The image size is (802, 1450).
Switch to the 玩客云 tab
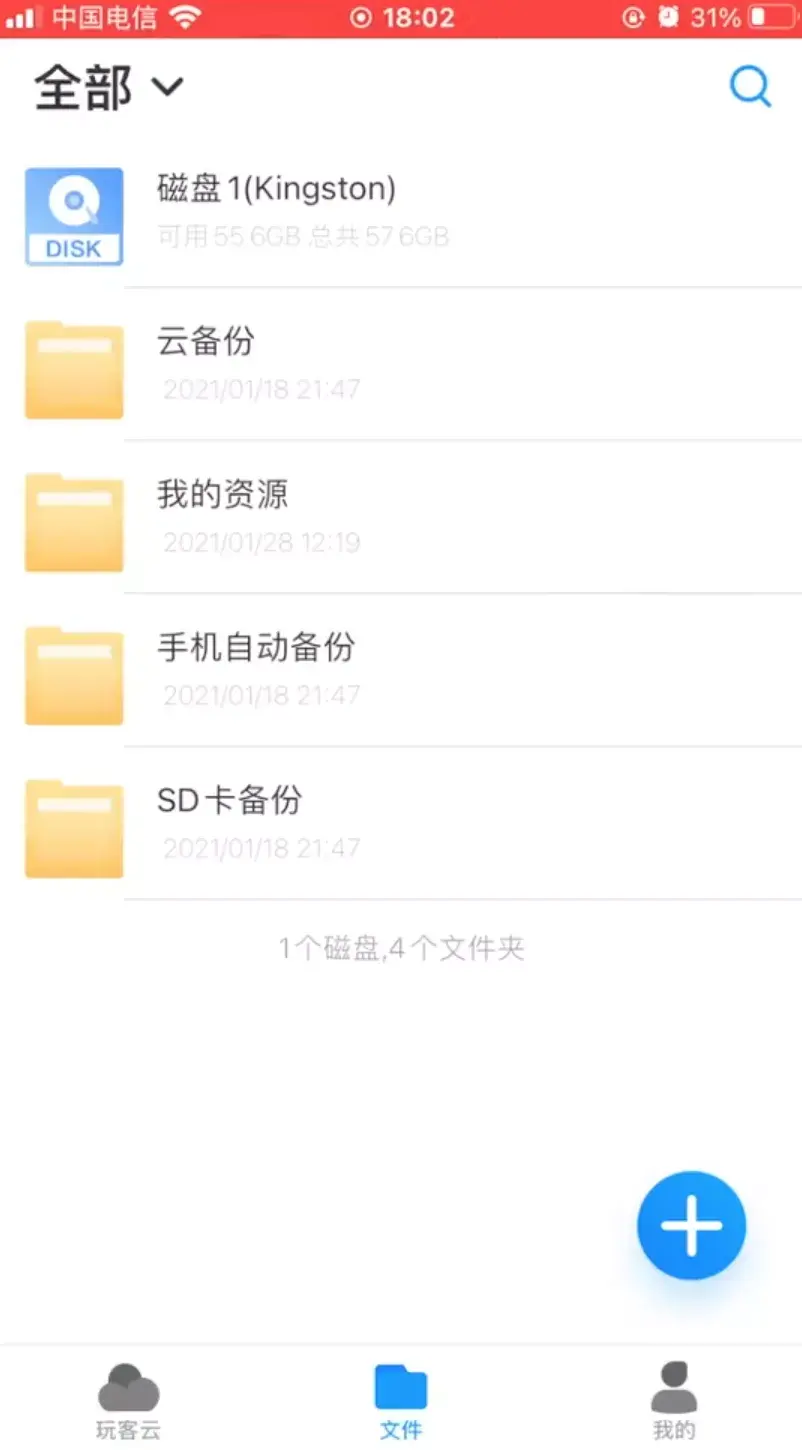coord(128,1400)
